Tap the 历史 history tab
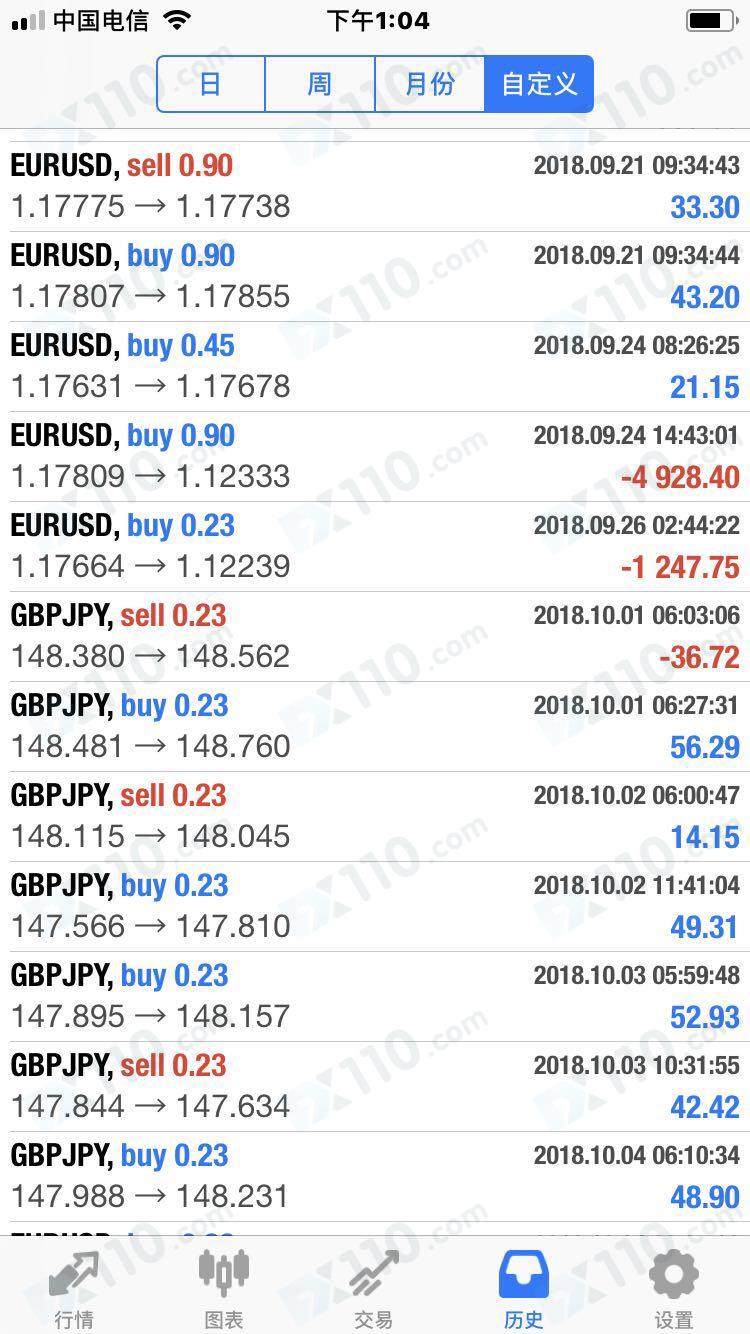 [x=524, y=1288]
